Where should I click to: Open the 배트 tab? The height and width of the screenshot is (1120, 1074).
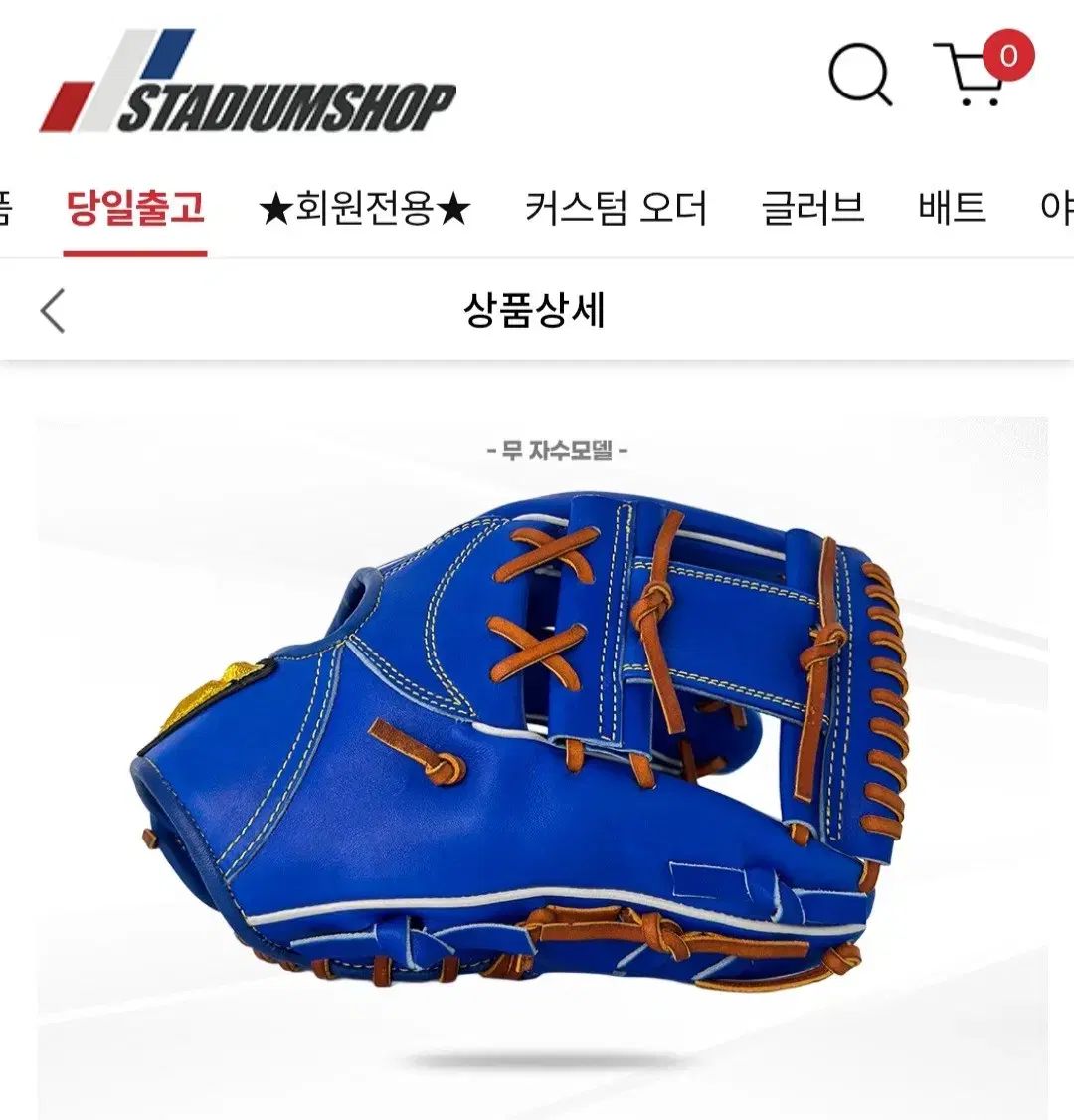click(952, 210)
